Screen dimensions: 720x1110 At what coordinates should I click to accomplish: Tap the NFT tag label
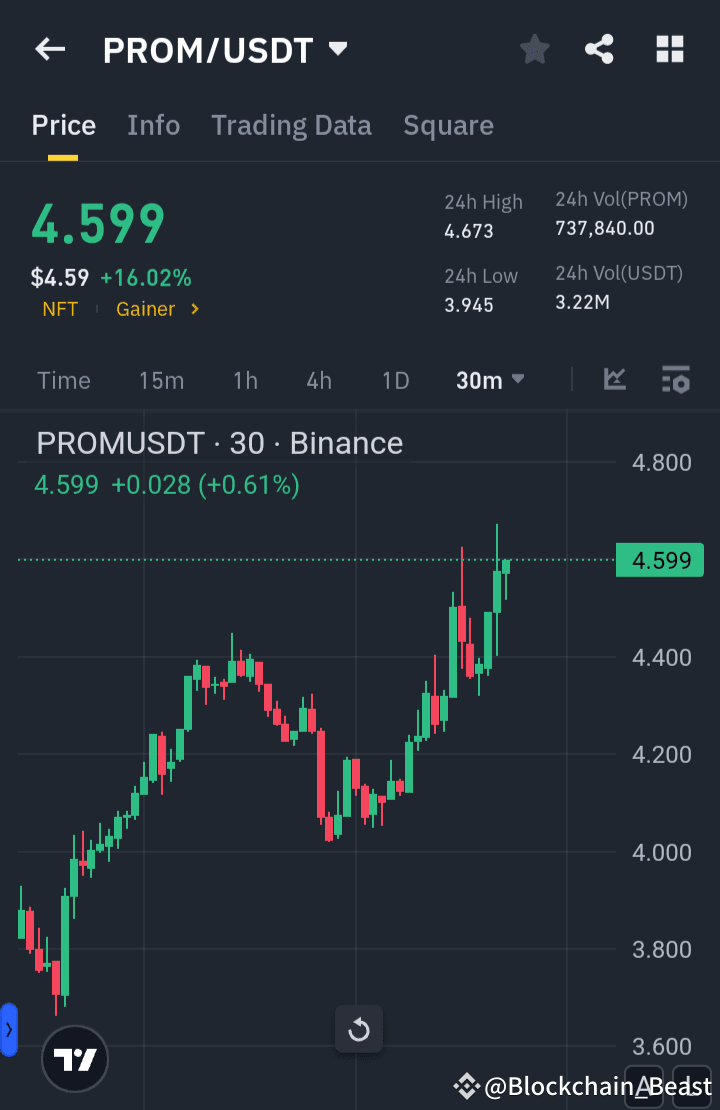[60, 309]
